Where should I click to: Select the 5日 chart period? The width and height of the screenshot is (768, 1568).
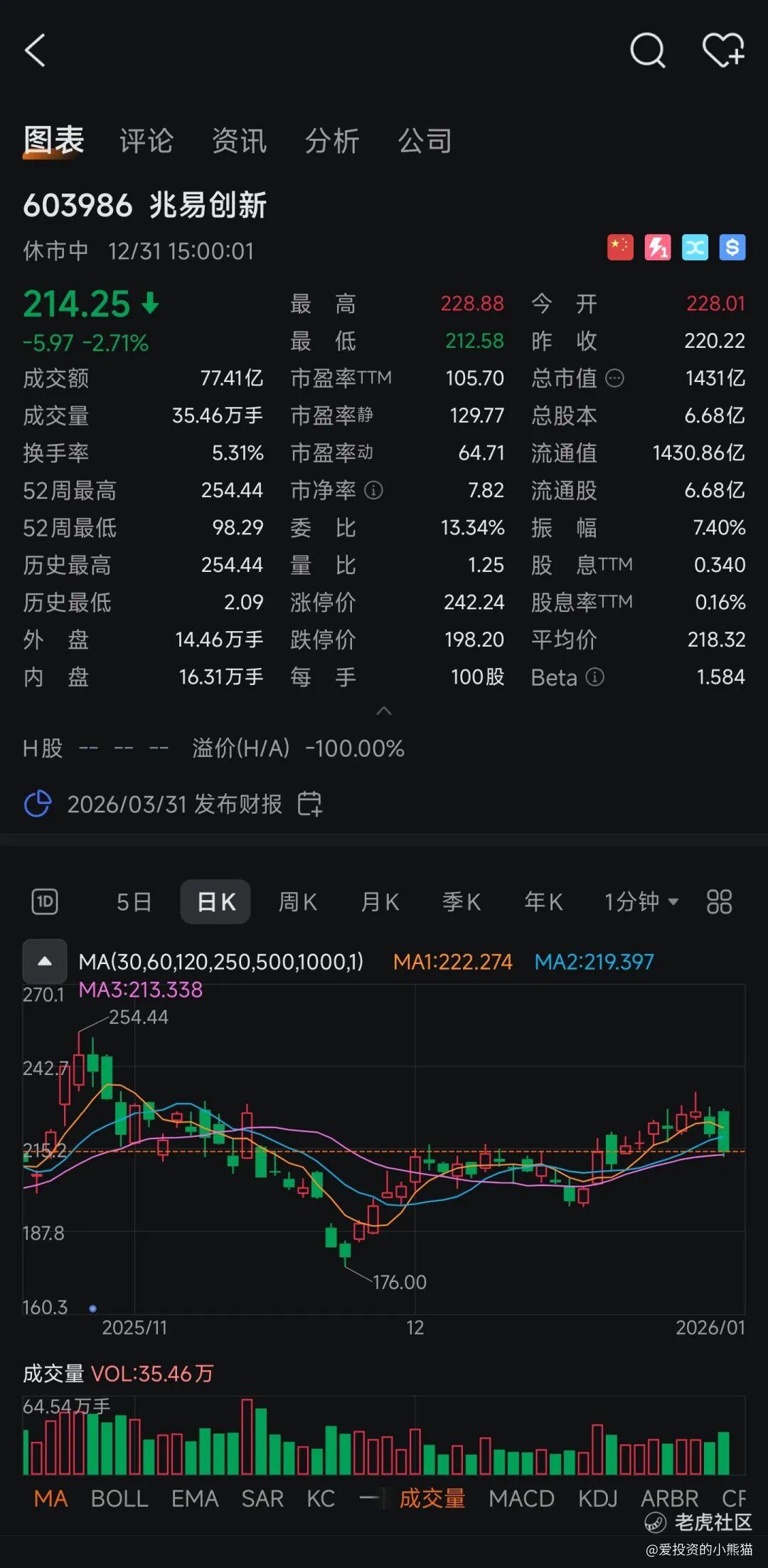(134, 902)
